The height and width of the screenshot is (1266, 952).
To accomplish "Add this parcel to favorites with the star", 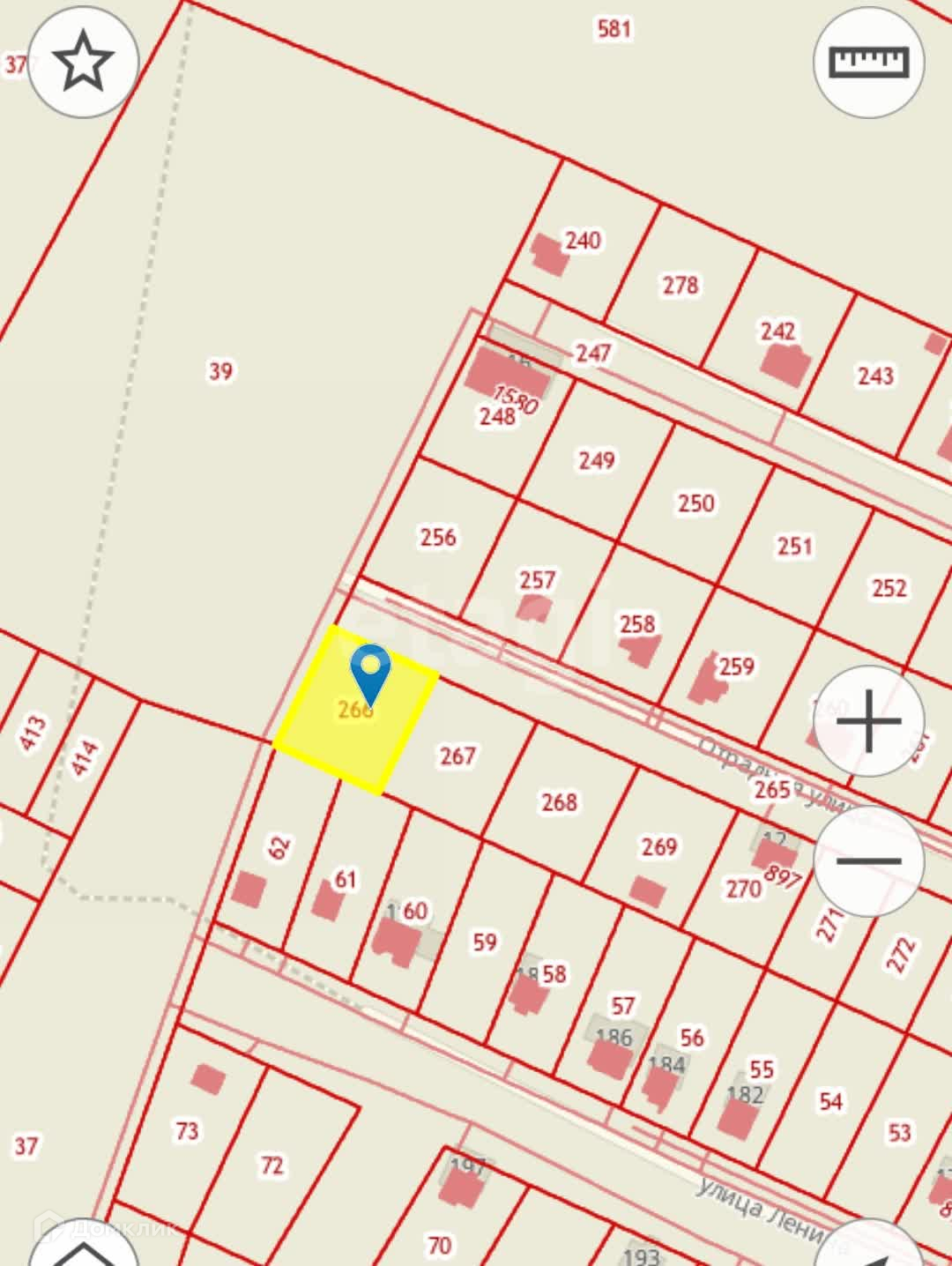I will coord(83,61).
